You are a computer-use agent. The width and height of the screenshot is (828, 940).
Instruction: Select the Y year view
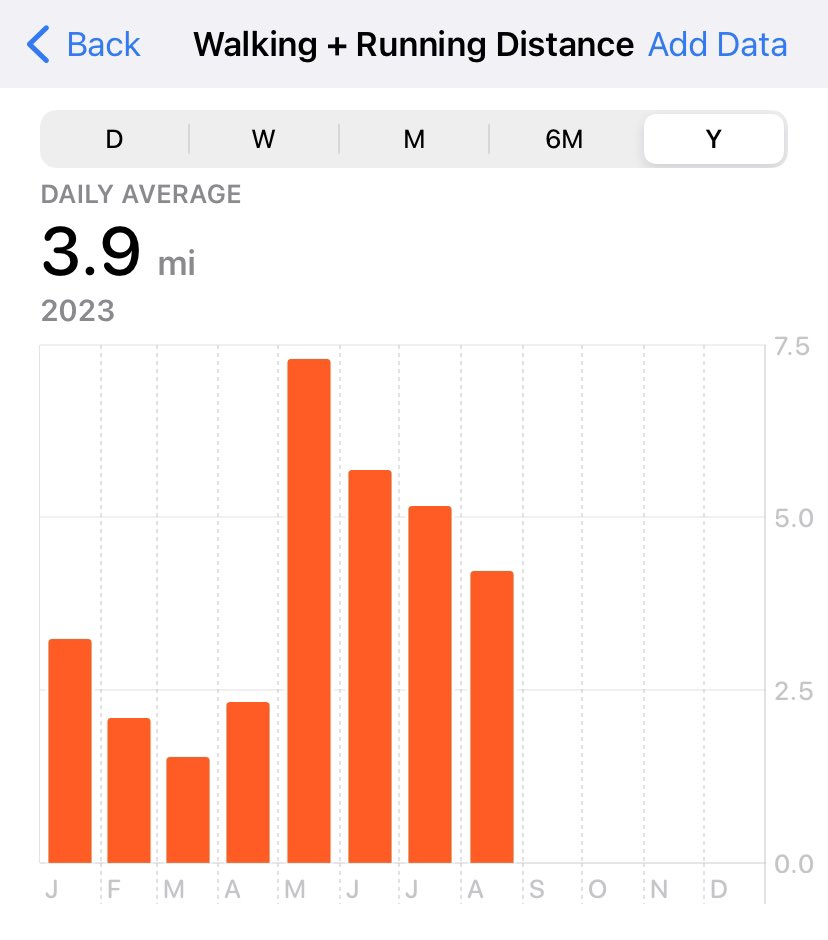pyautogui.click(x=713, y=139)
